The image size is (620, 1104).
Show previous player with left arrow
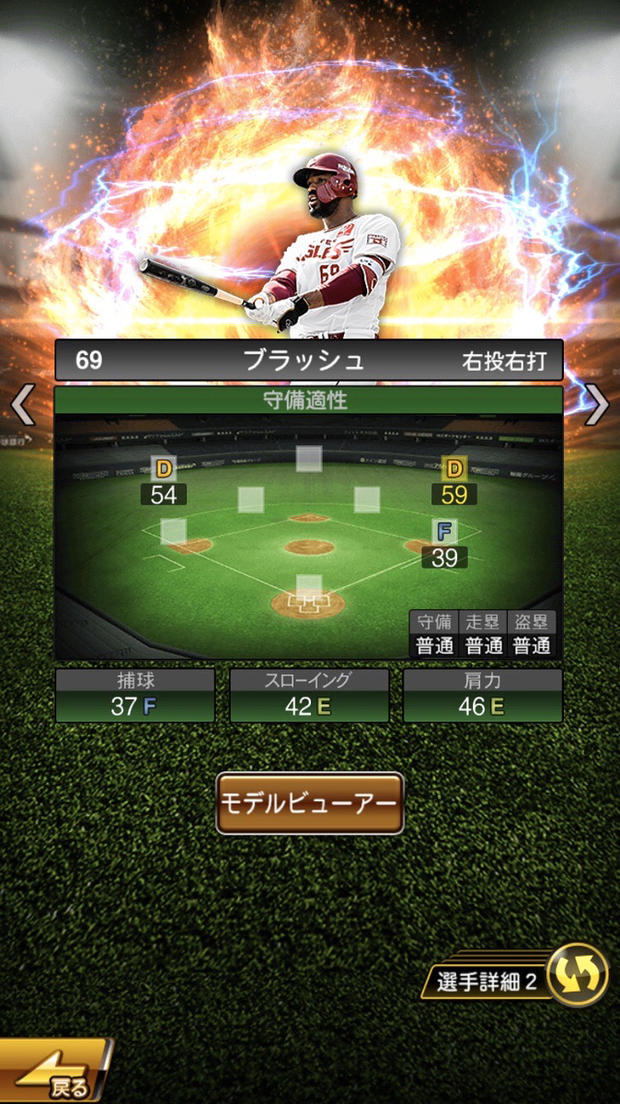pos(22,405)
